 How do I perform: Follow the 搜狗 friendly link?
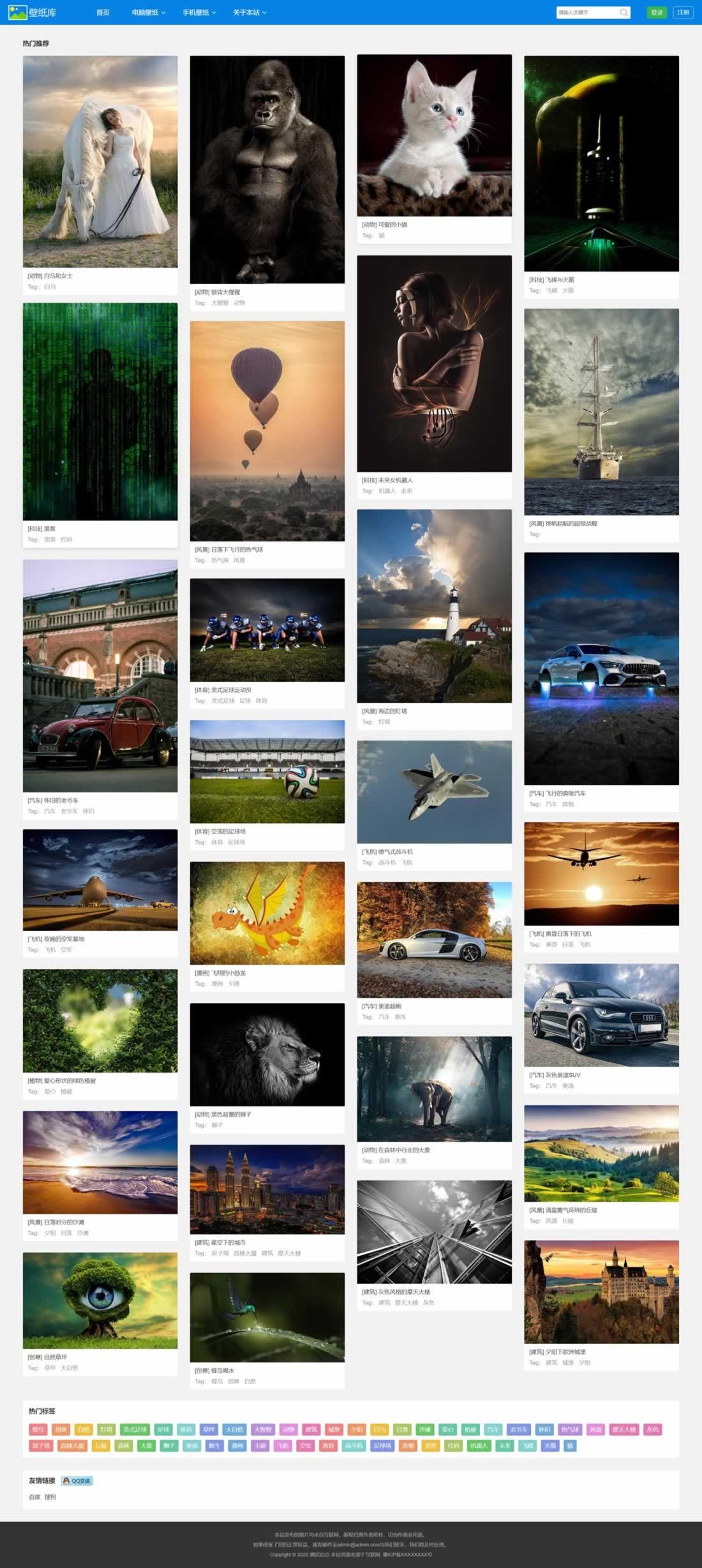point(50,1496)
